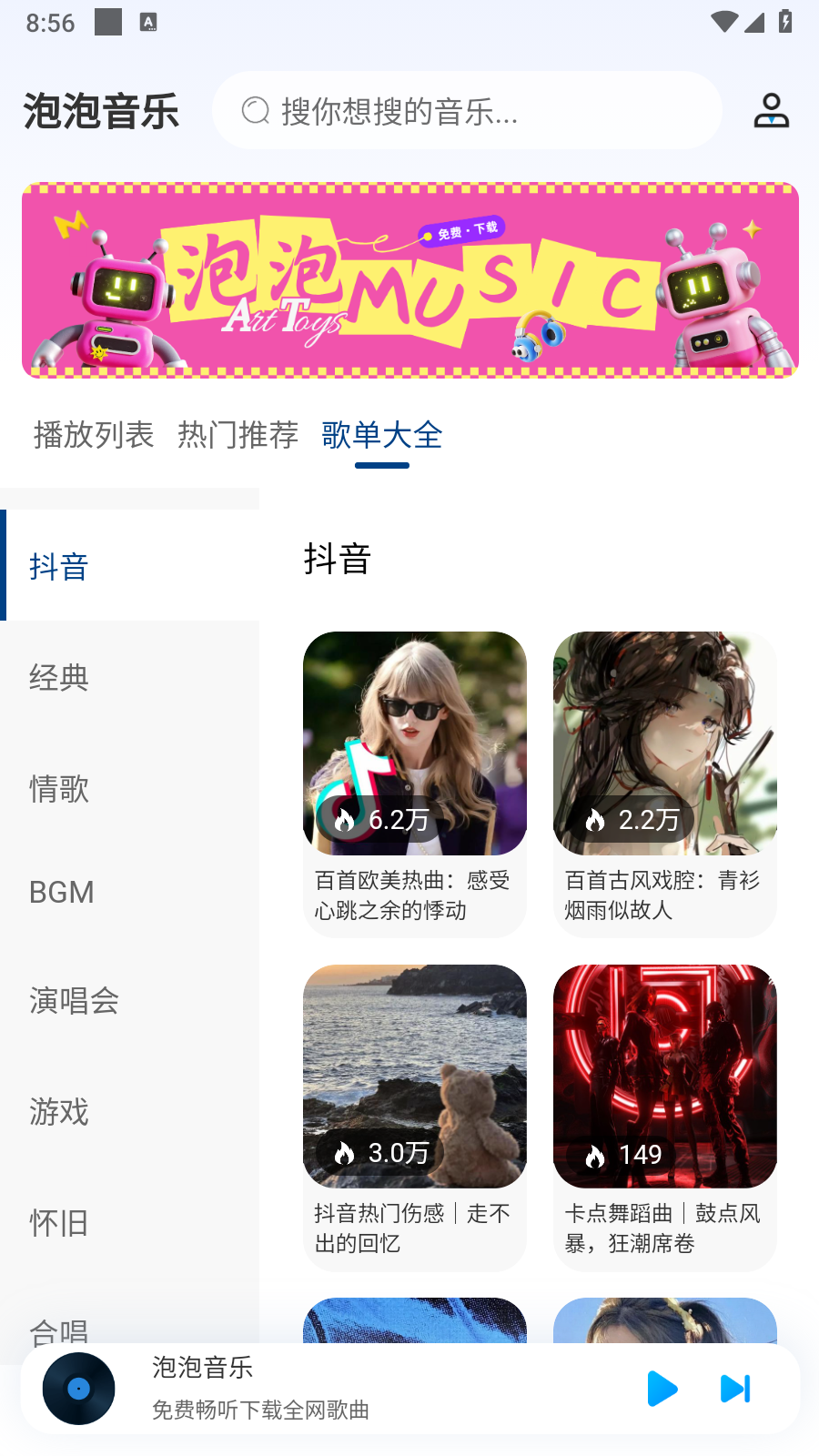The width and height of the screenshot is (819, 1456).
Task: Open the 泡泡MUSIC pink banner
Action: 409,280
